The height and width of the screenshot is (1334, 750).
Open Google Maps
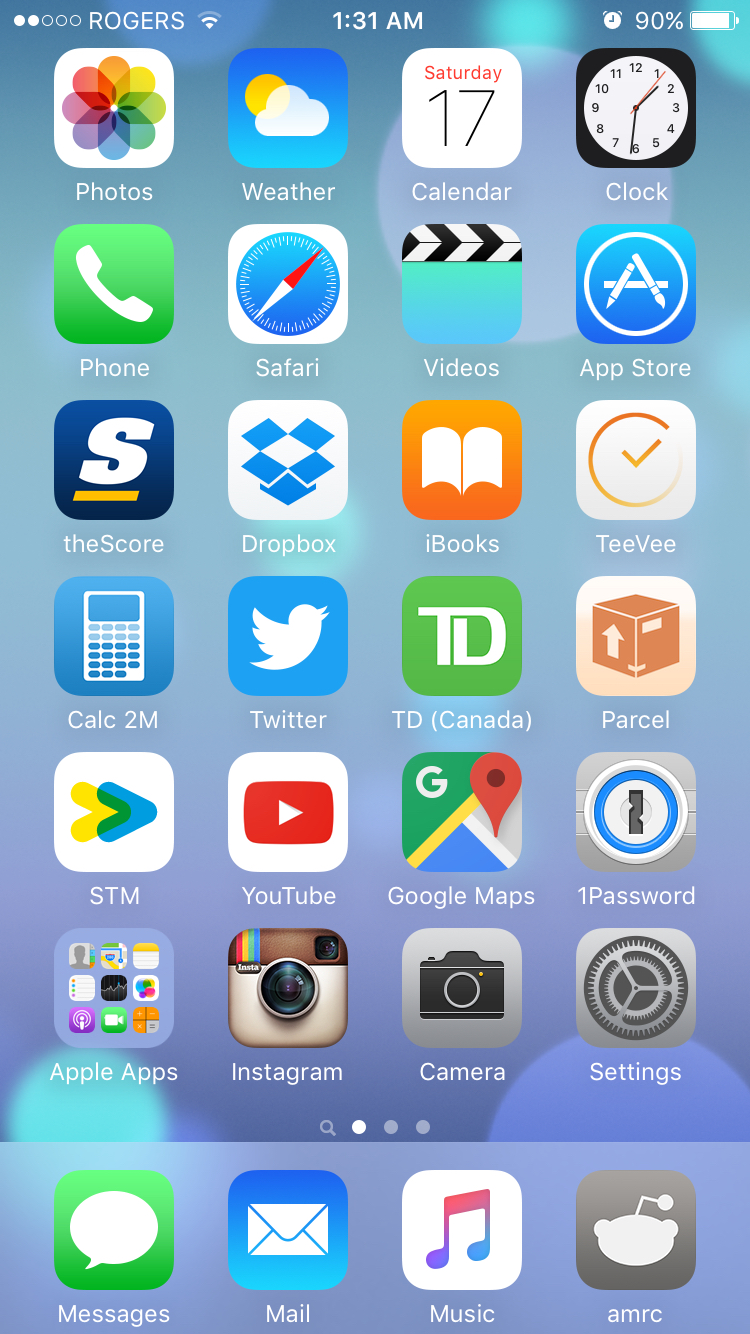462,812
